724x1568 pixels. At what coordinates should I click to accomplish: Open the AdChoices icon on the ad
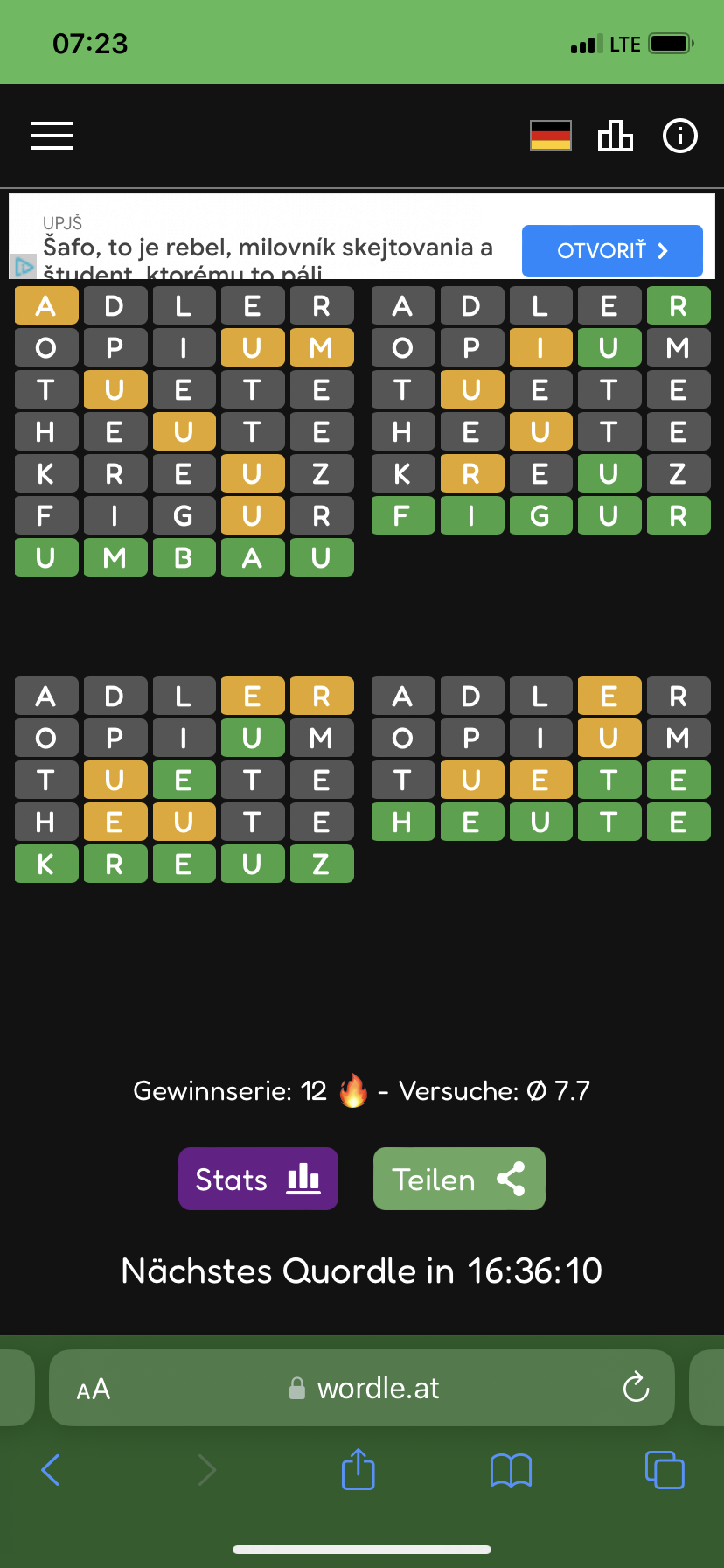[24, 266]
